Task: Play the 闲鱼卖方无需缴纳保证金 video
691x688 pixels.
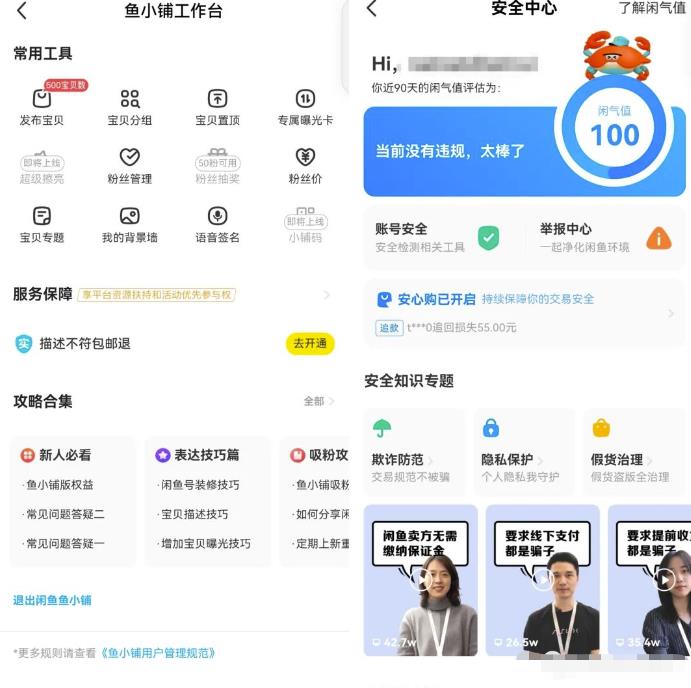Action: [x=421, y=579]
